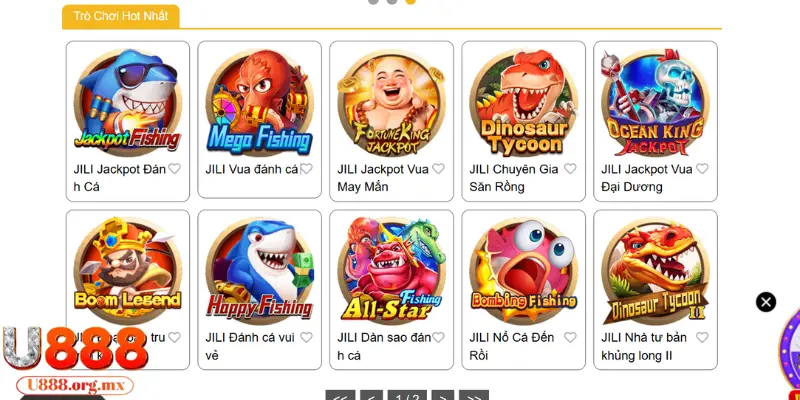Open Dinosaur Tycoon II game tile
The width and height of the screenshot is (800, 400).
(655, 270)
